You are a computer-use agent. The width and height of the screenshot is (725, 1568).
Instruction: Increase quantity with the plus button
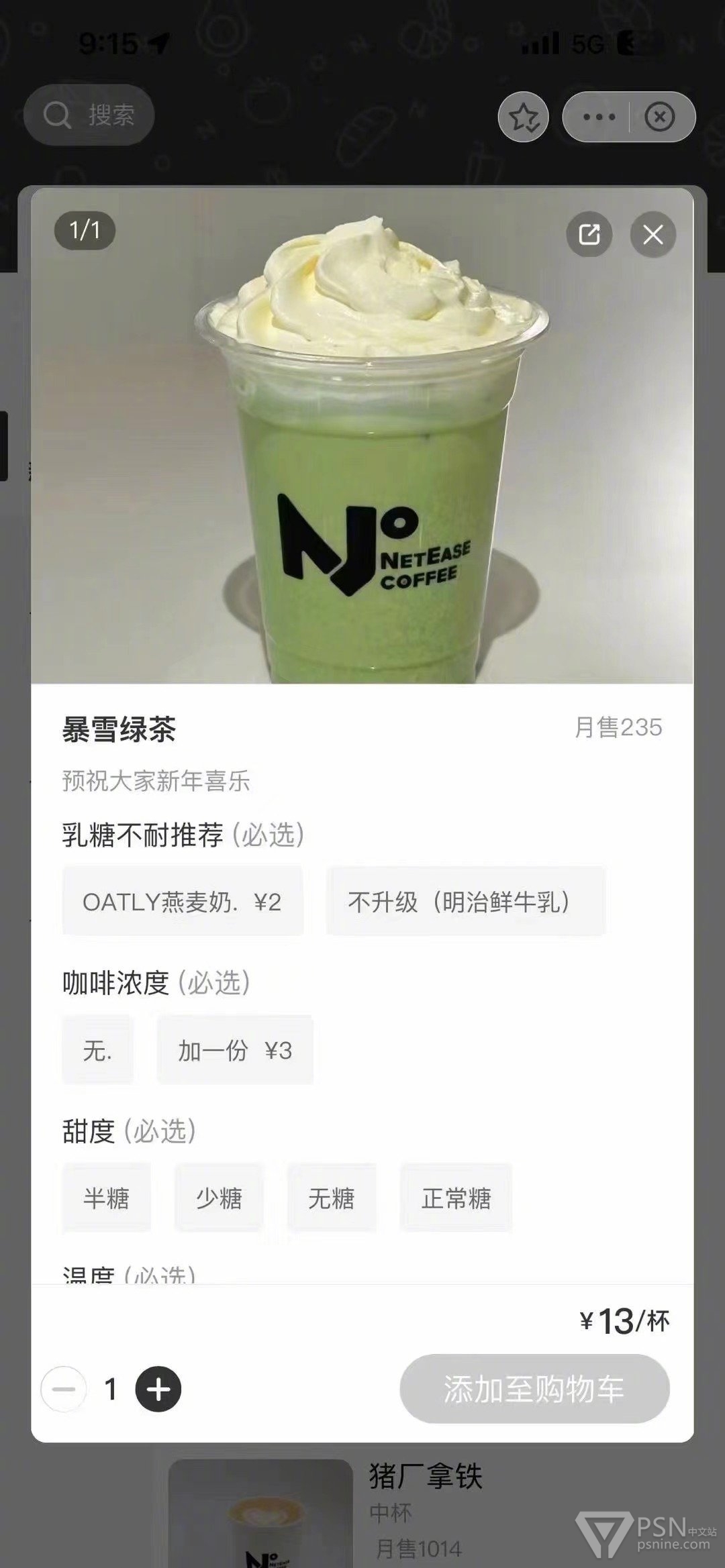coord(158,1389)
